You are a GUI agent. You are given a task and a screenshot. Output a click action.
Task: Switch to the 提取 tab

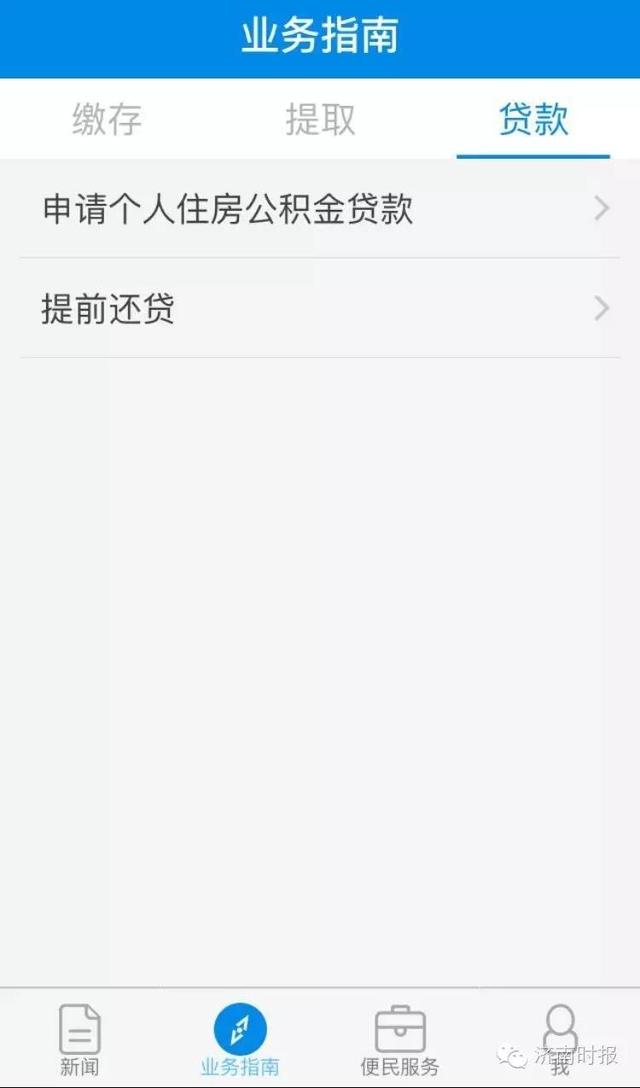click(320, 119)
